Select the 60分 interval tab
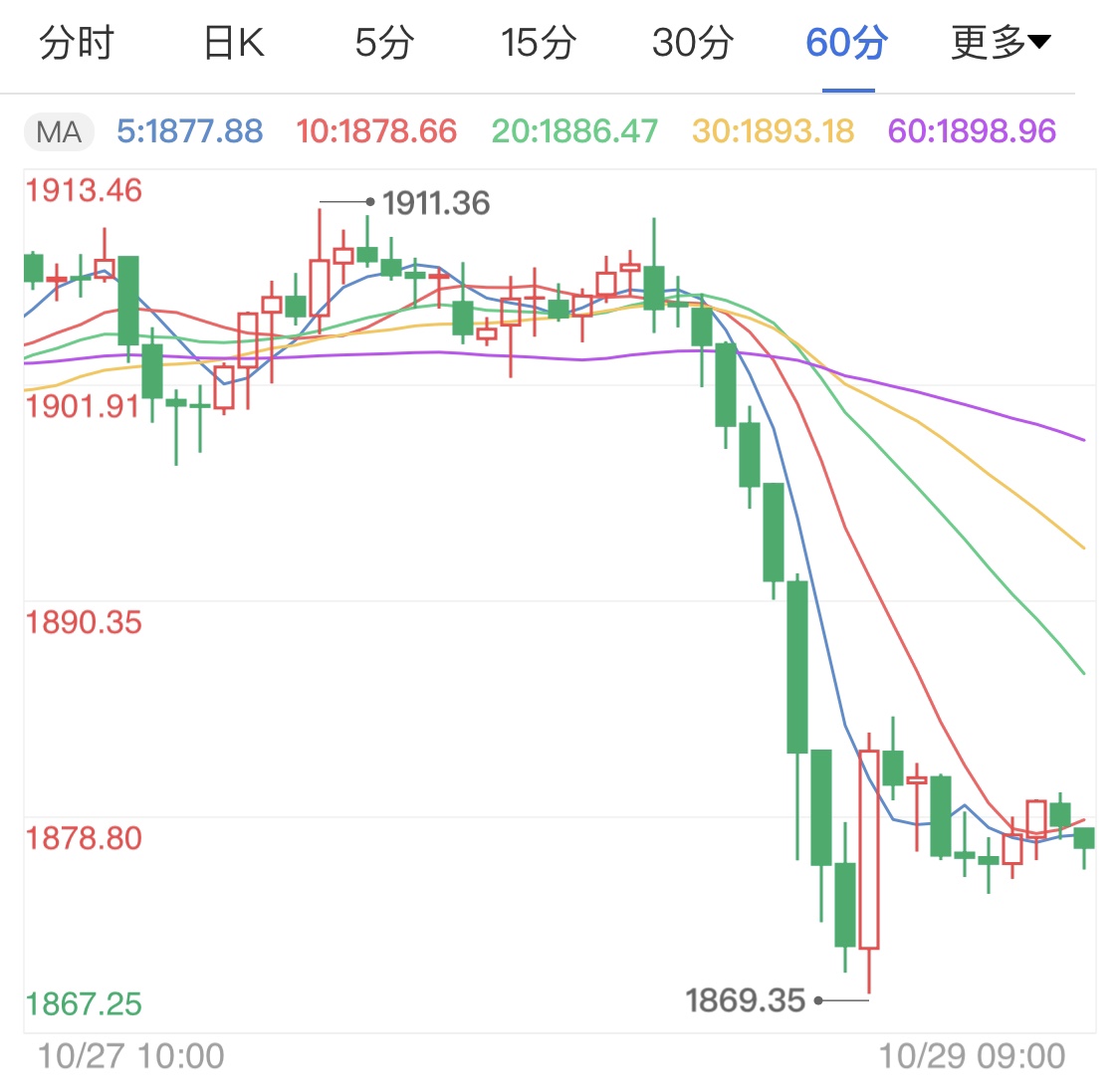Viewport: 1120px width, 1089px height. pos(847,44)
